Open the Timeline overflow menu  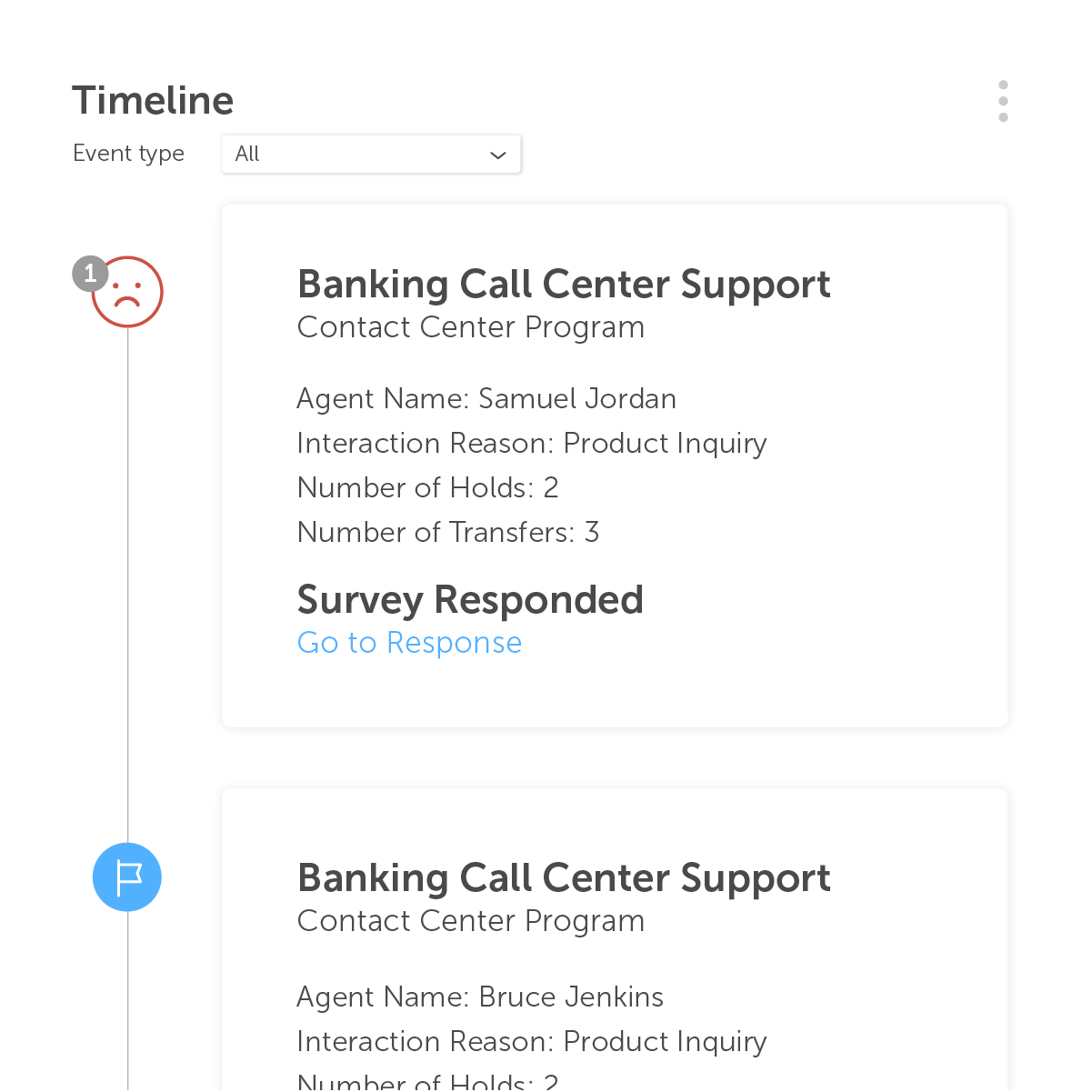click(x=1003, y=101)
